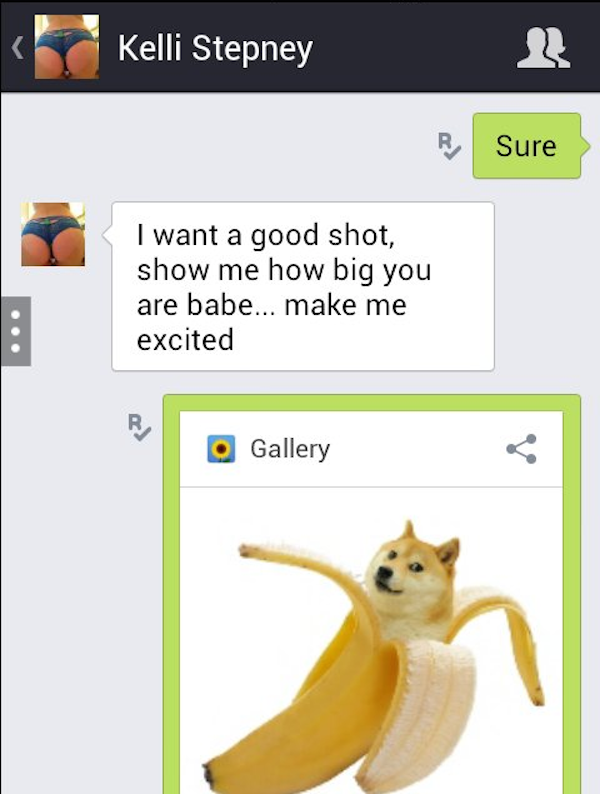Go back from Kelli Stepney chat

17,48
